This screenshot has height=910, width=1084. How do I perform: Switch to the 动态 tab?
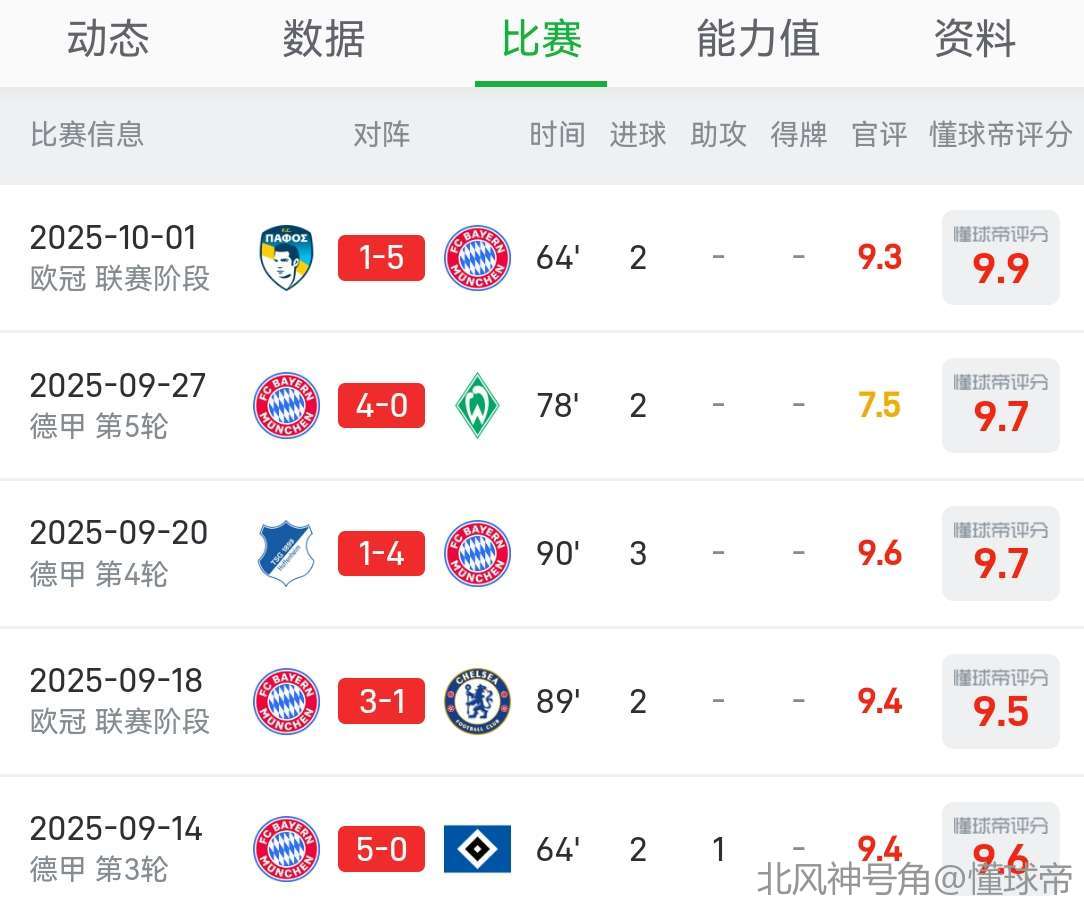(108, 40)
